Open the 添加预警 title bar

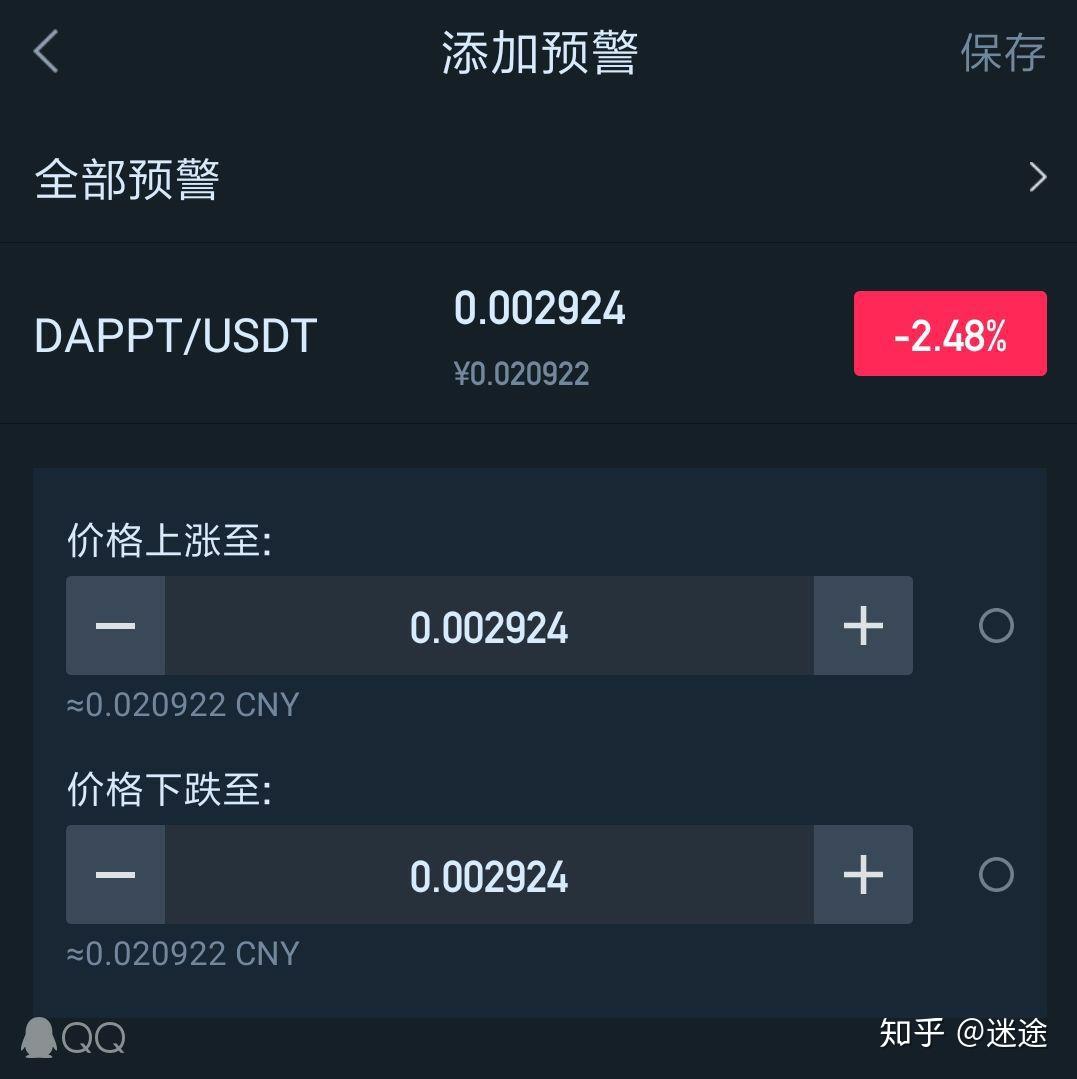coord(538,55)
